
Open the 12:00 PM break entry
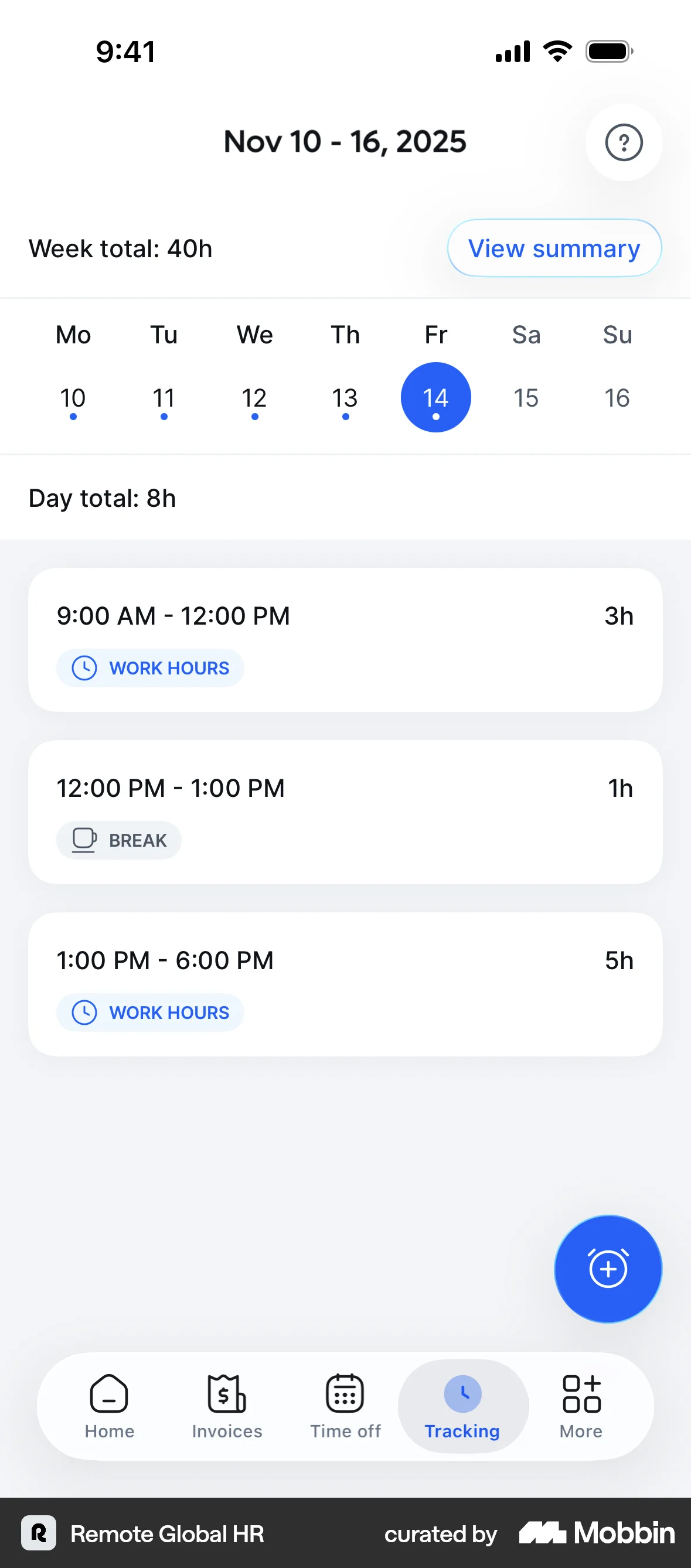(x=345, y=812)
